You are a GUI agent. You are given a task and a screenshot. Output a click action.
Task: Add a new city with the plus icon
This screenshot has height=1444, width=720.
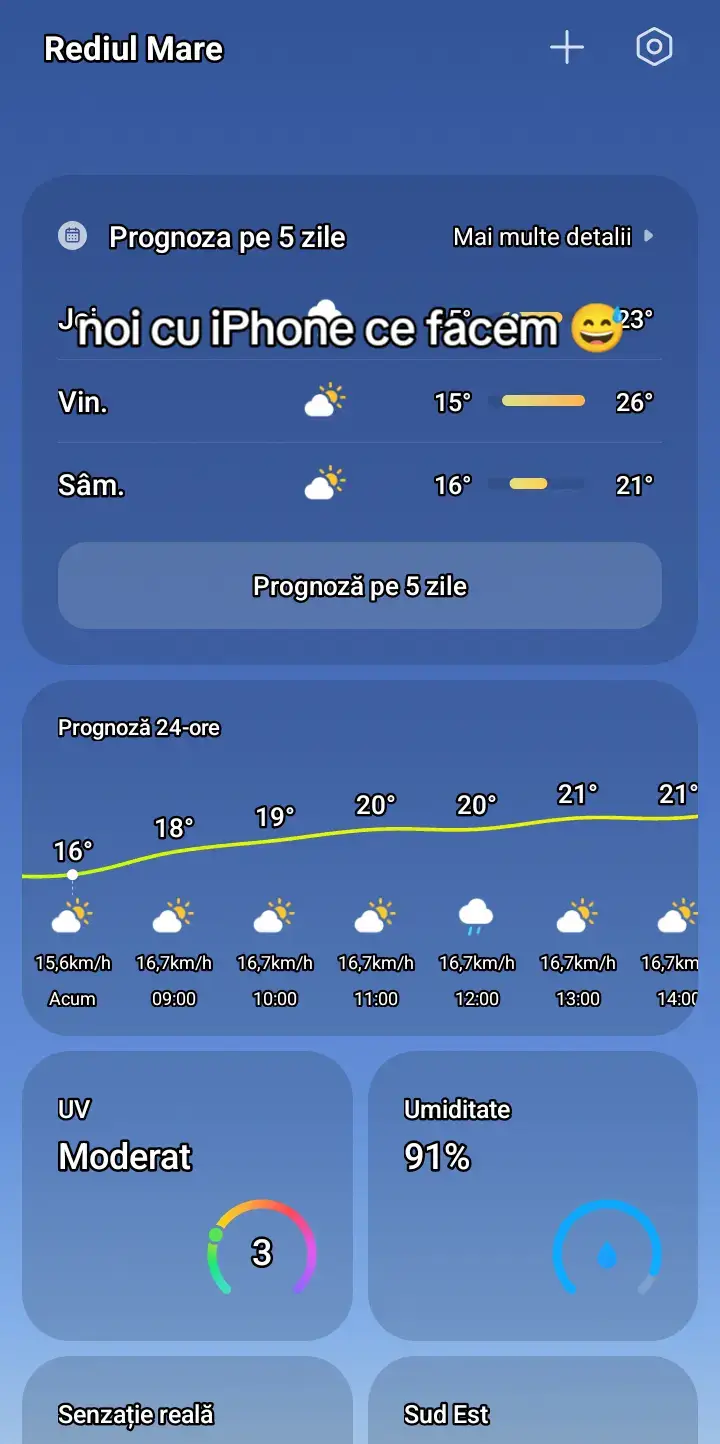tap(567, 47)
